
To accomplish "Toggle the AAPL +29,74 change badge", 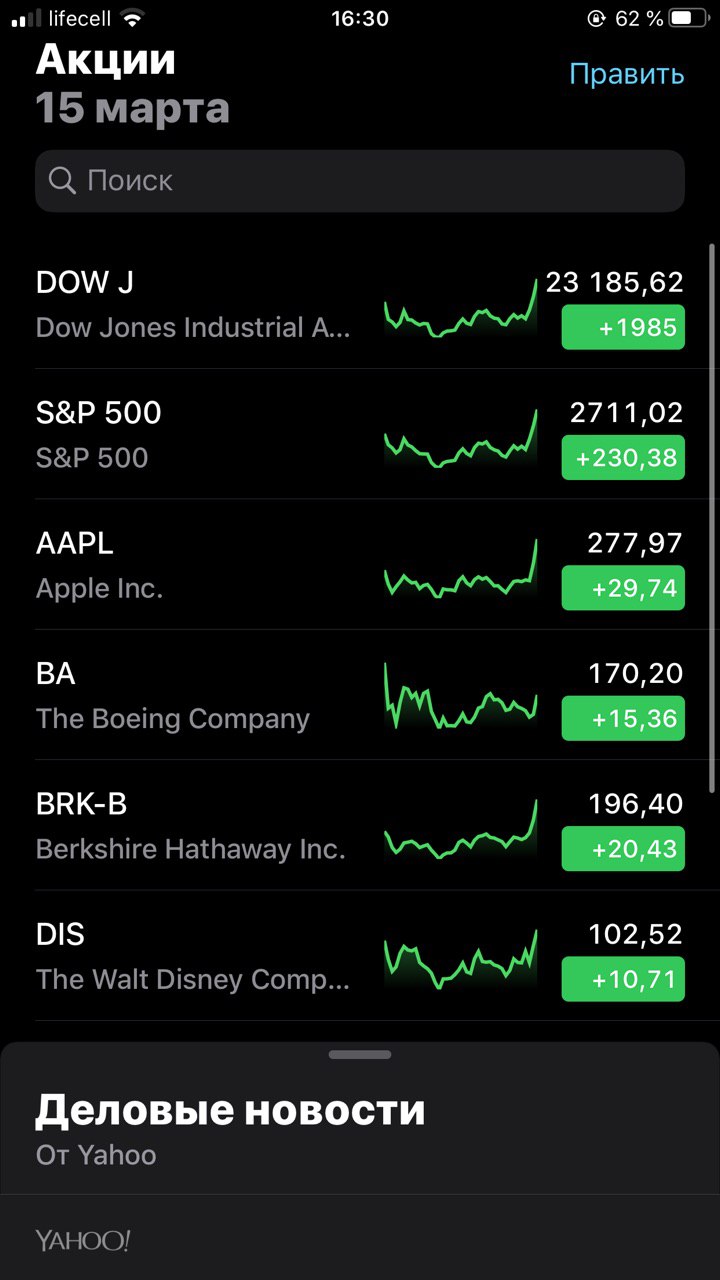I will [x=623, y=588].
